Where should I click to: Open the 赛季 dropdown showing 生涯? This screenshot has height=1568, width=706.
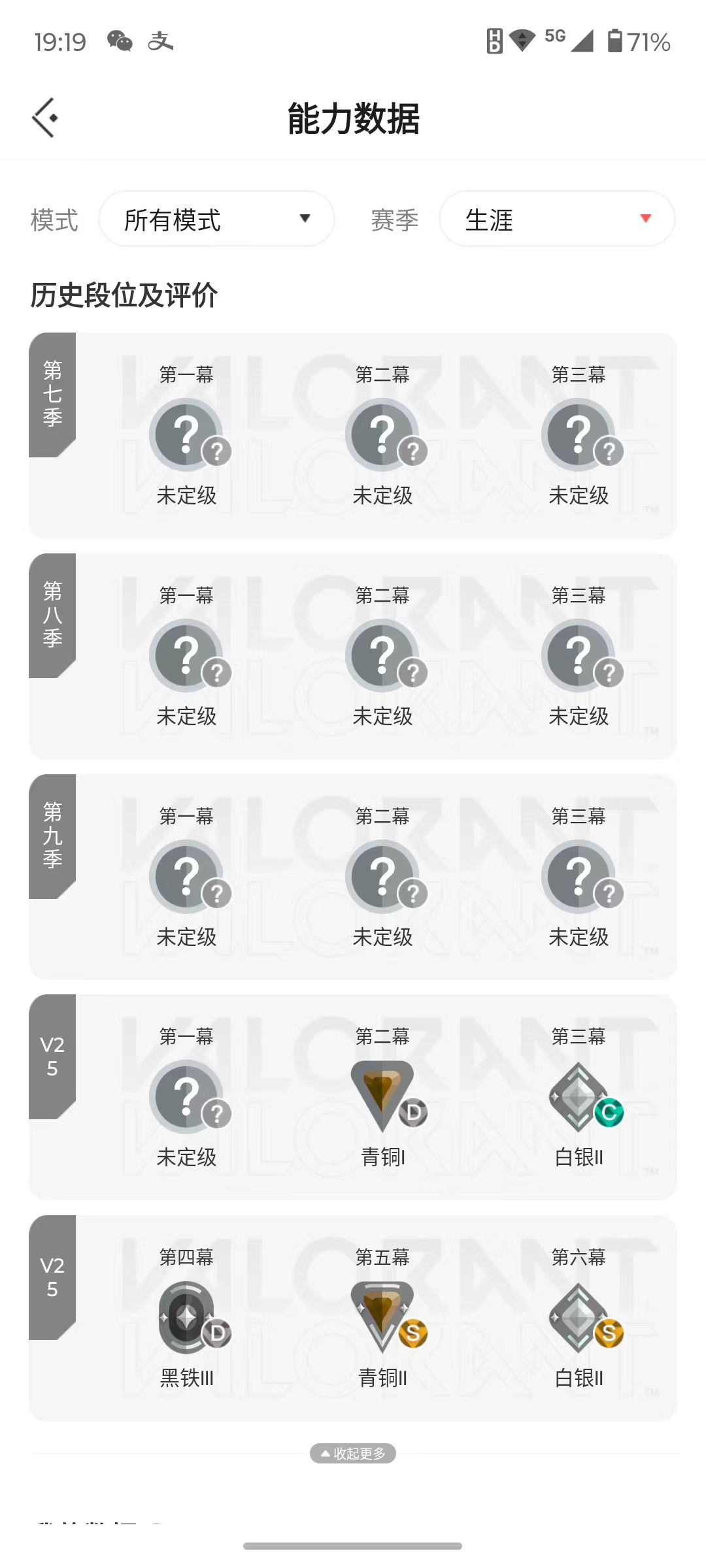557,219
